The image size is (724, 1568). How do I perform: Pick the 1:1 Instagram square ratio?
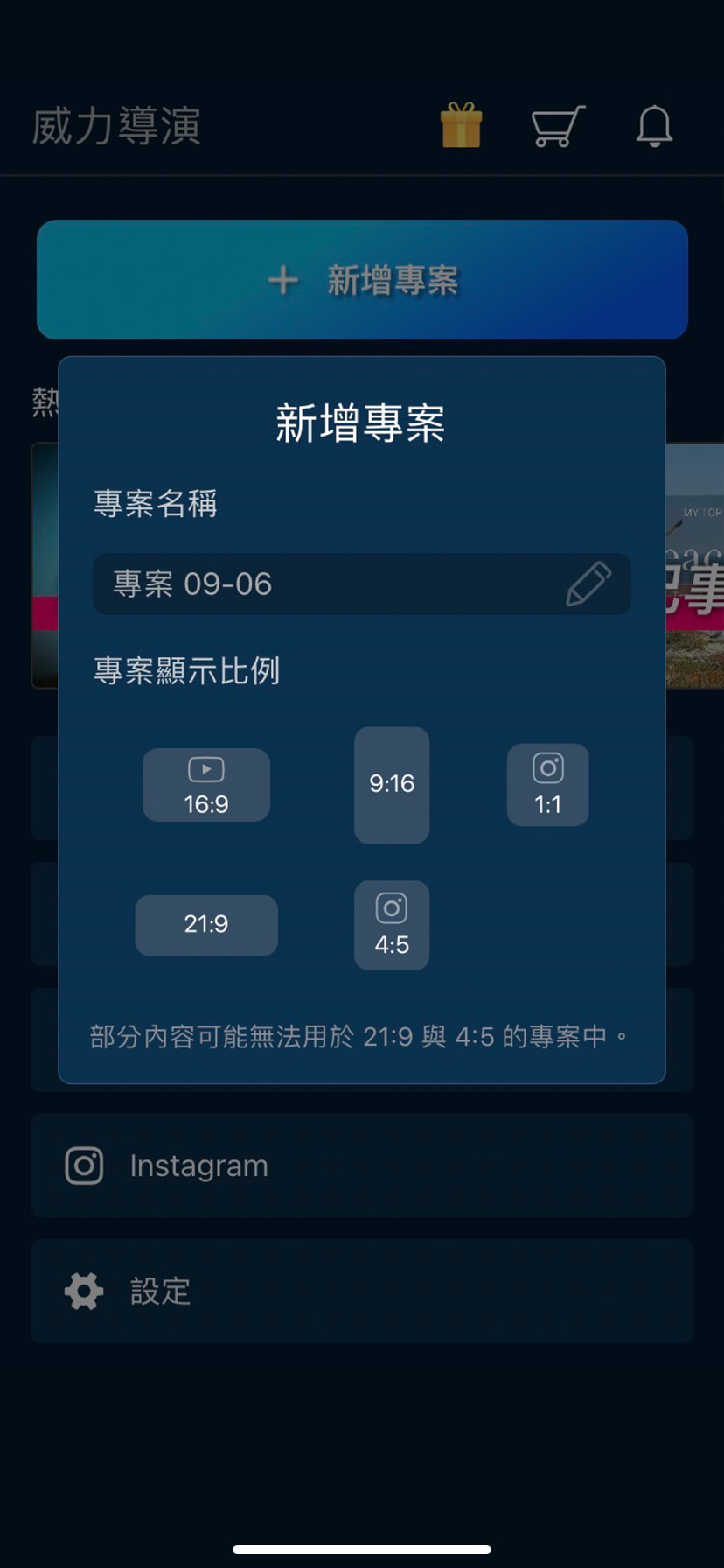pyautogui.click(x=547, y=785)
